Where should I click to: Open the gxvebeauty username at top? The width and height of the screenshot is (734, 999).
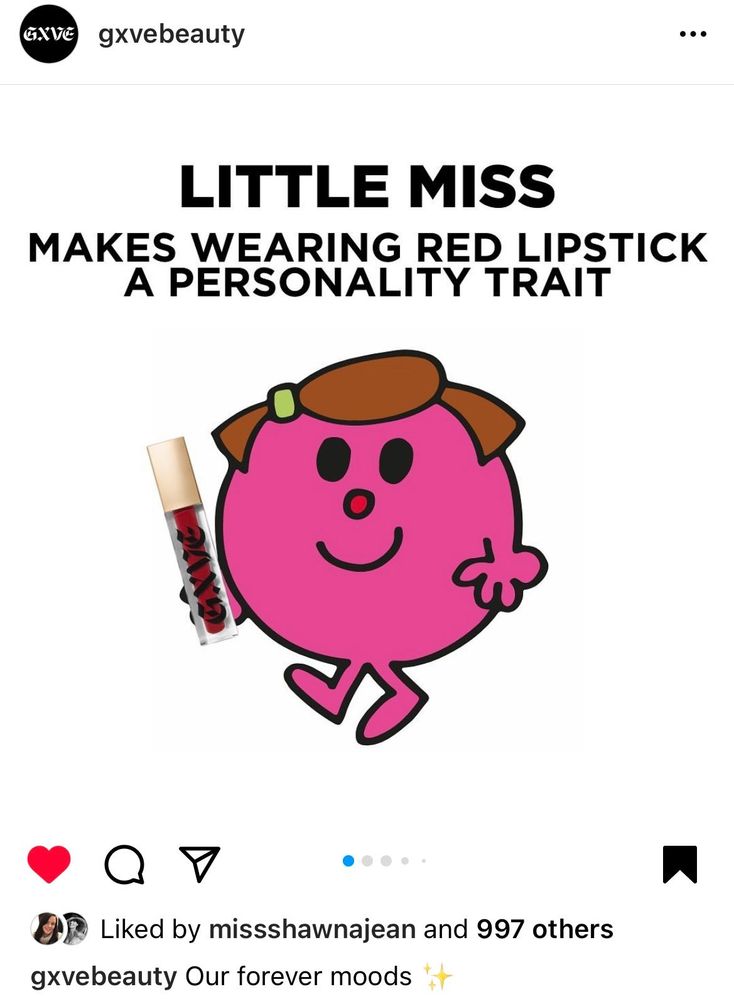(171, 34)
